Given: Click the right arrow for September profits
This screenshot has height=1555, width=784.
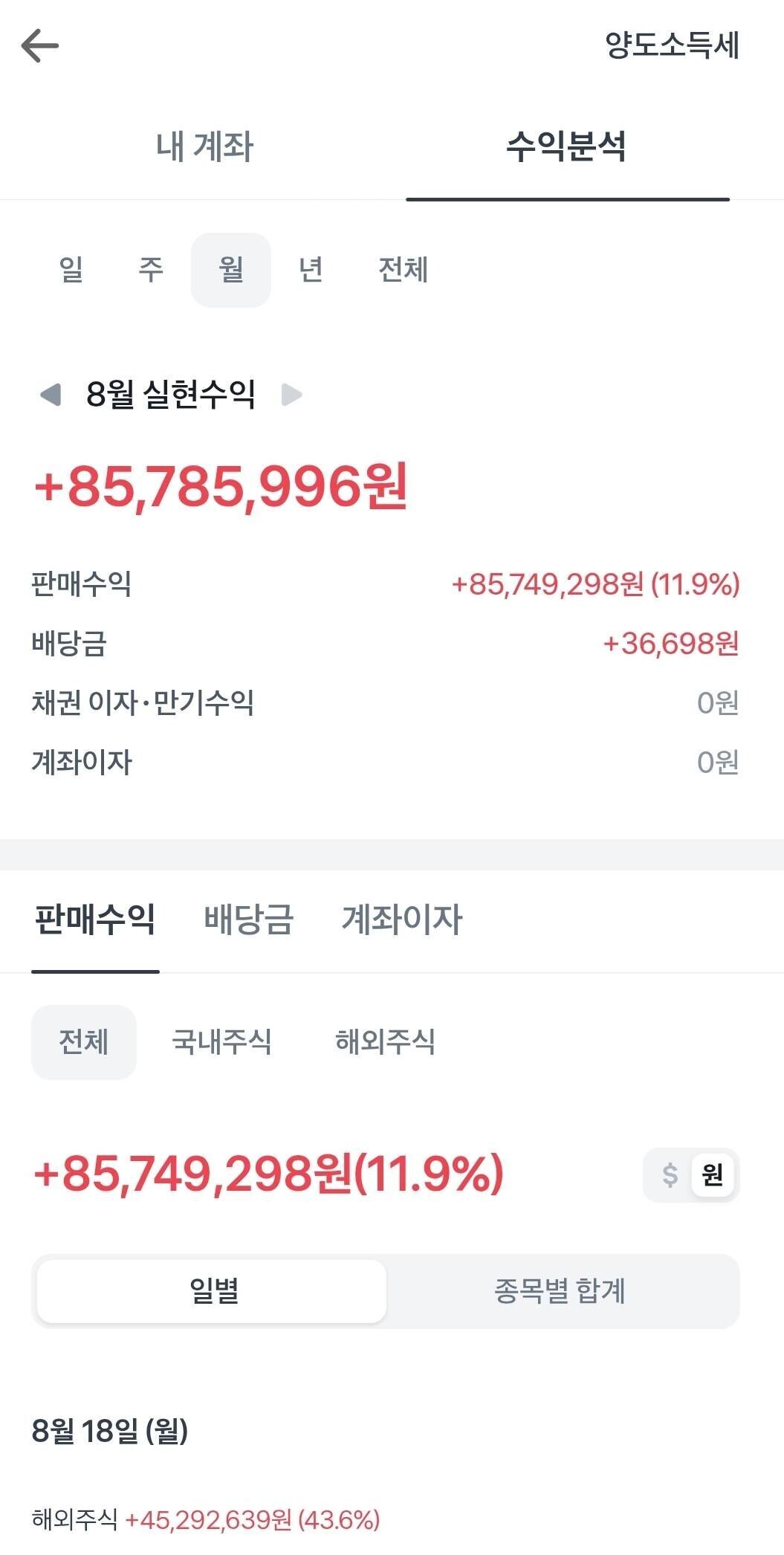Looking at the screenshot, I should (x=290, y=395).
